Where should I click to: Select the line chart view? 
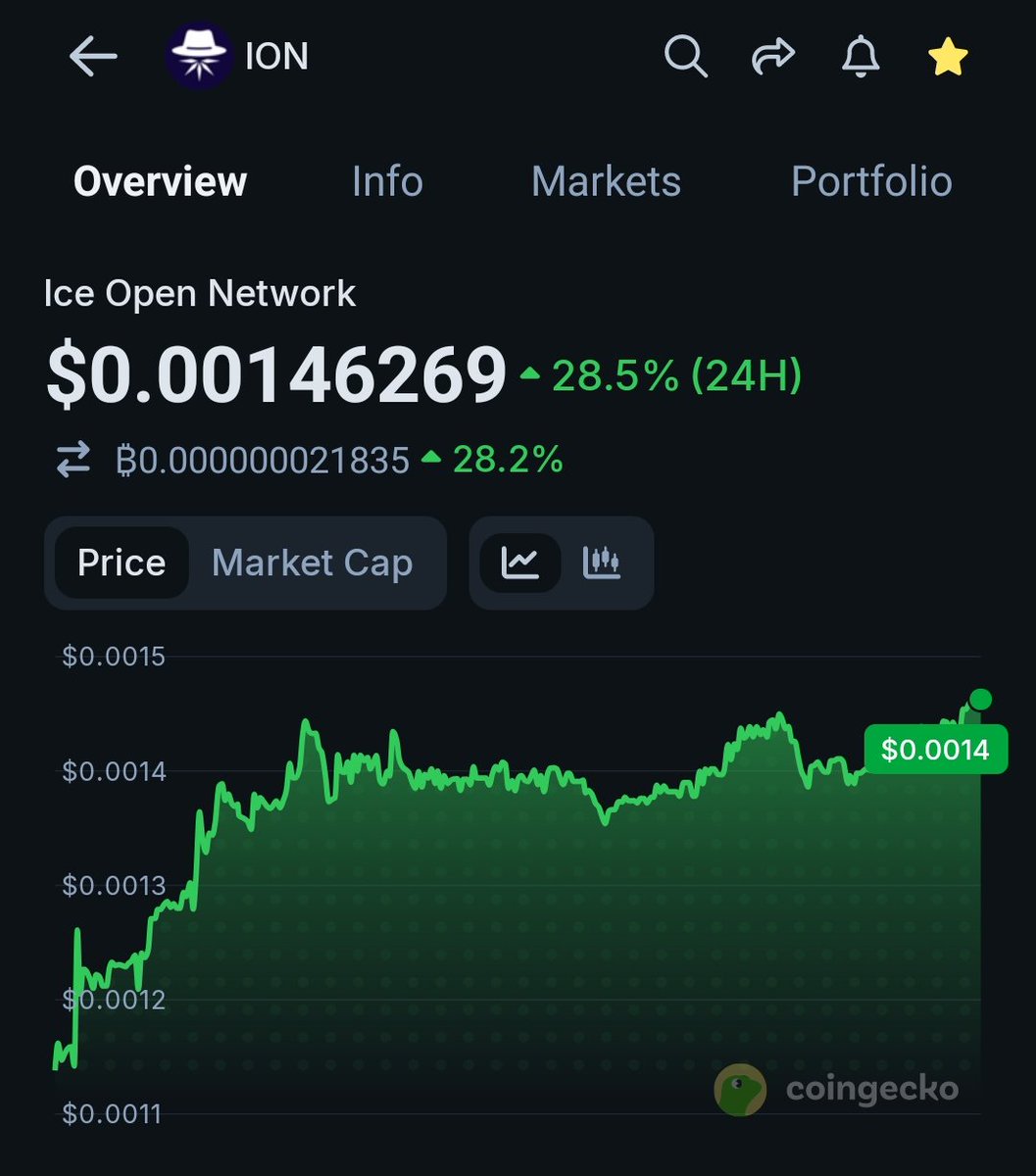[x=519, y=563]
